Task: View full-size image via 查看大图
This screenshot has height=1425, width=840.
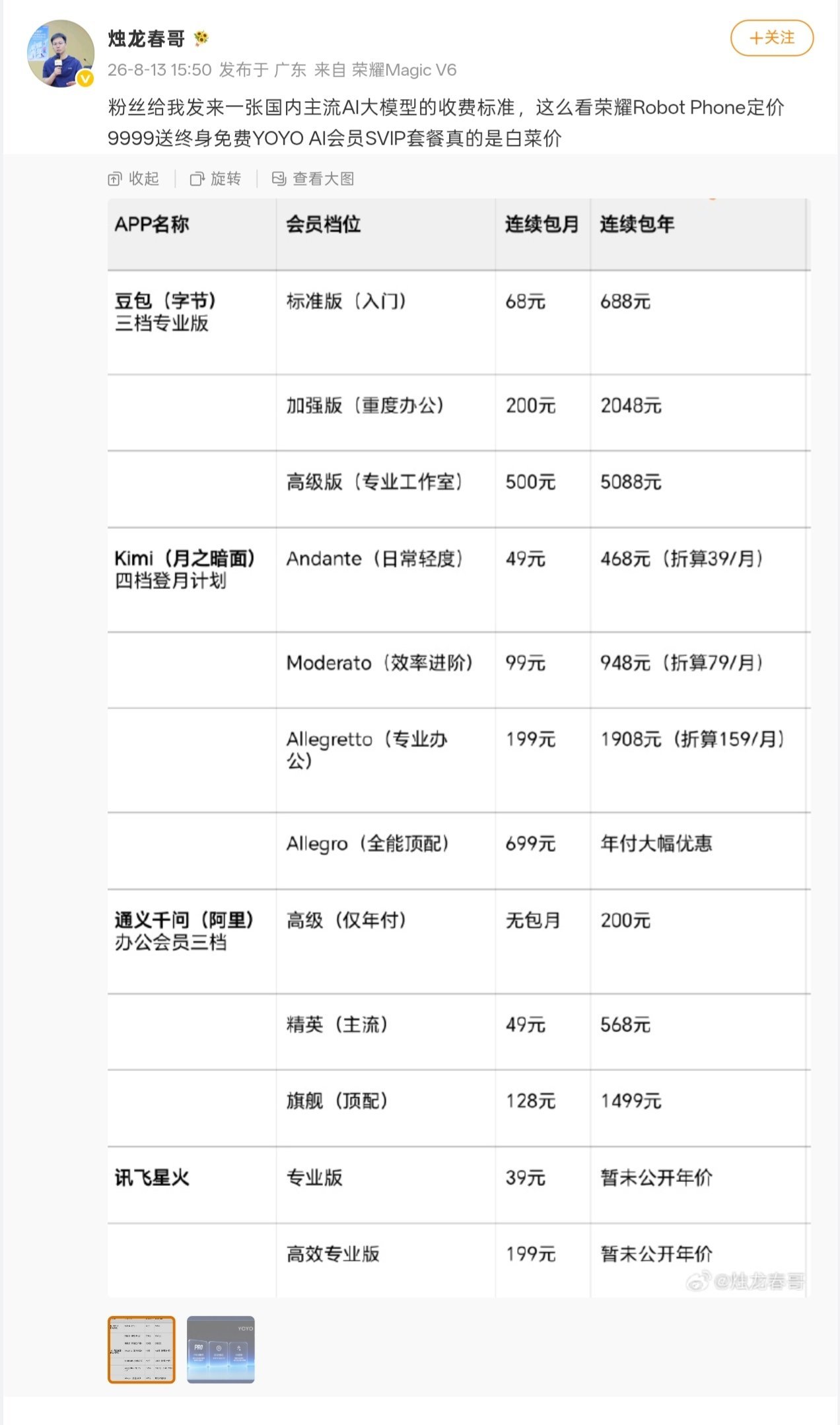Action: pos(313,178)
